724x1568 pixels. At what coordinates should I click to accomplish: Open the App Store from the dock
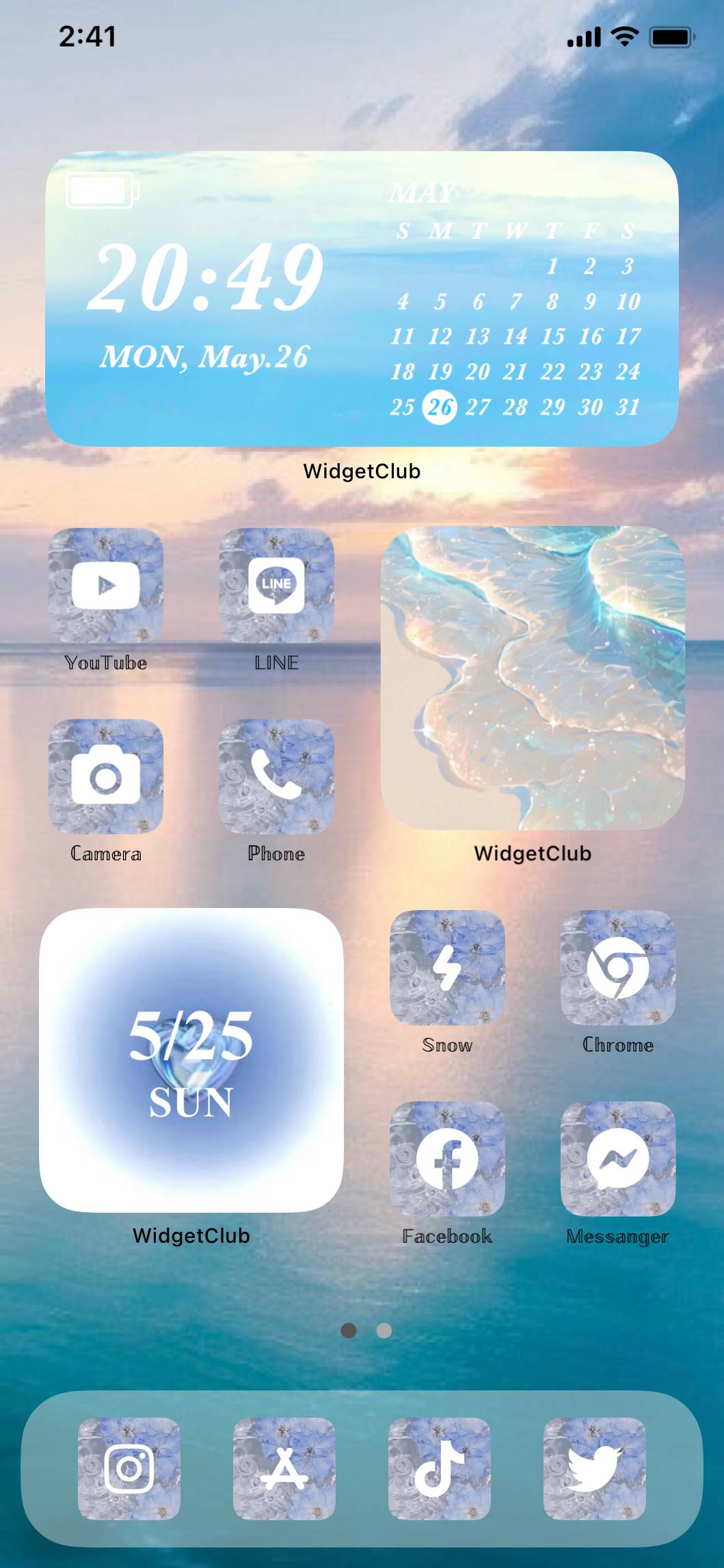[284, 1468]
